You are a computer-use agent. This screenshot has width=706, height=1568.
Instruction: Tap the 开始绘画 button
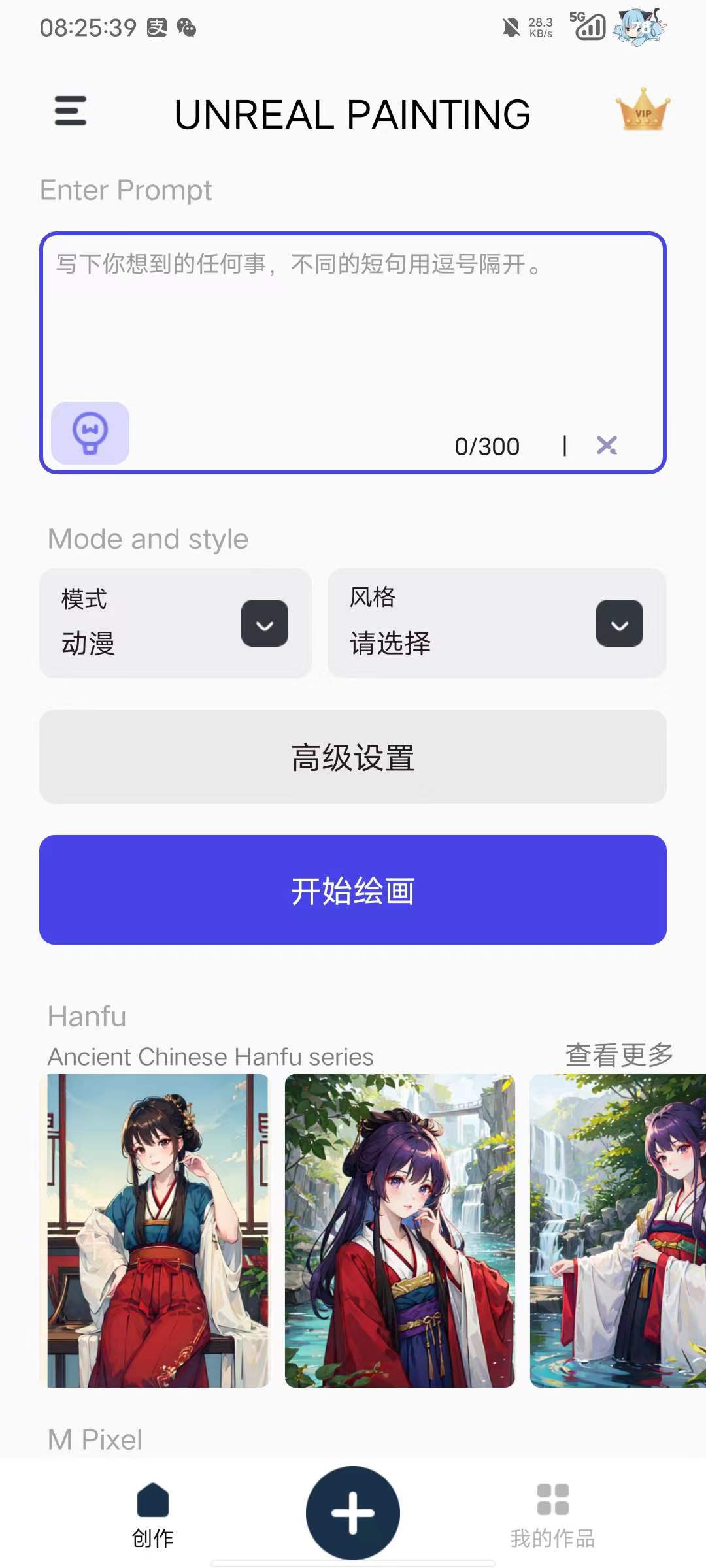click(353, 890)
